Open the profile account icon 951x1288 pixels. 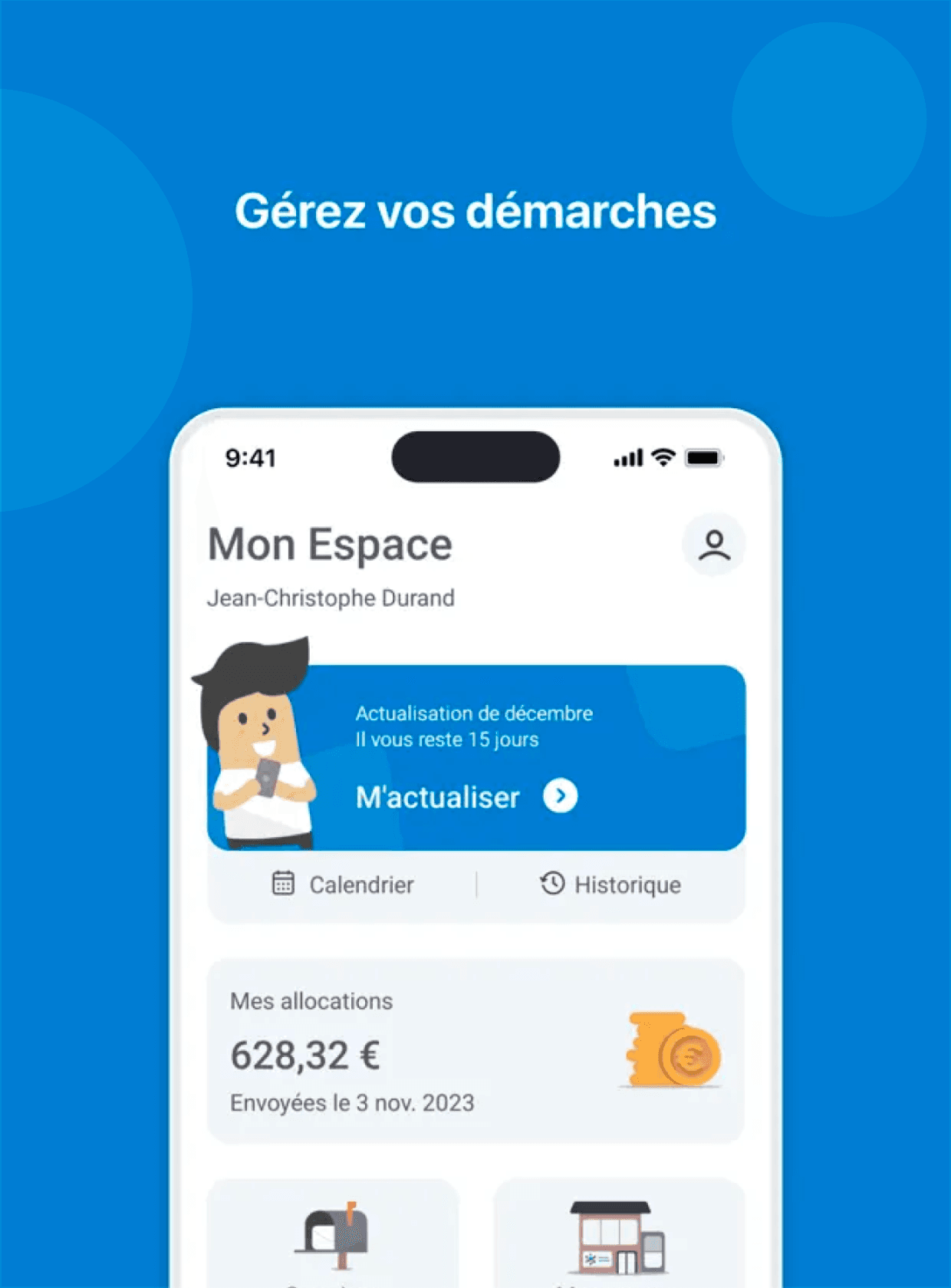pos(713,545)
